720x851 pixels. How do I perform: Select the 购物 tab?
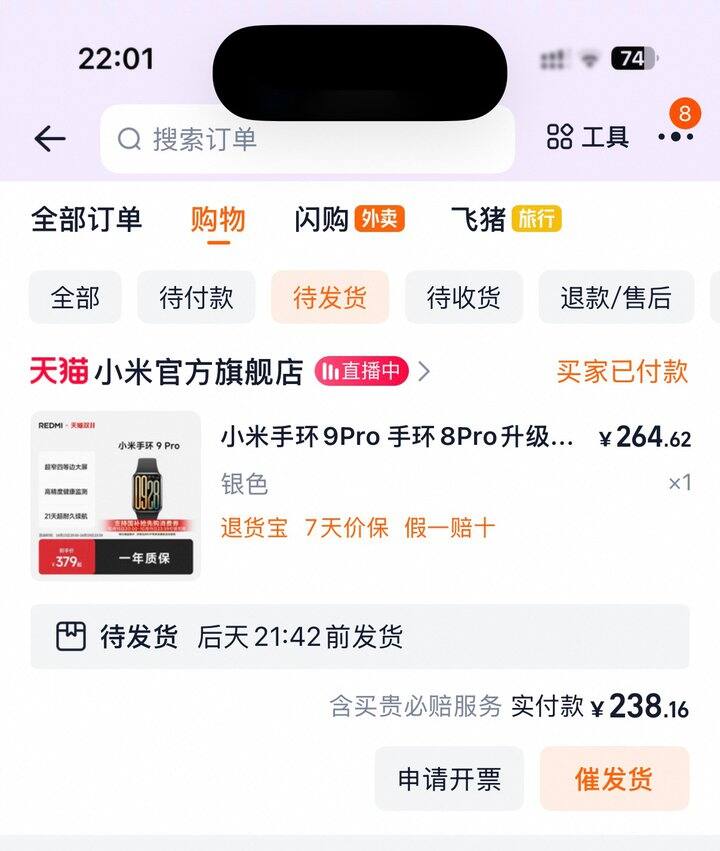pos(218,219)
